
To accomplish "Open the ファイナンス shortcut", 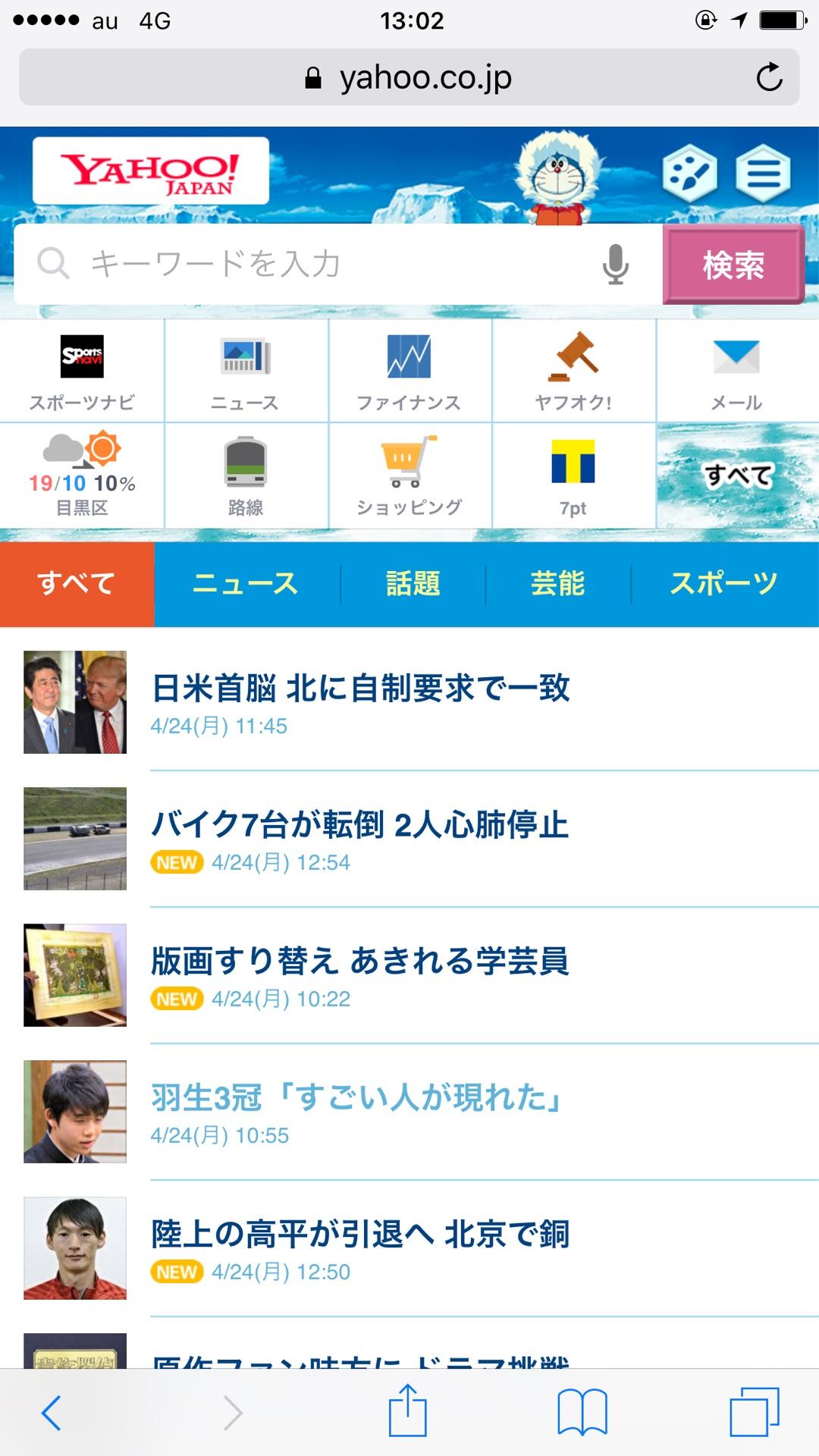I will pos(409,371).
